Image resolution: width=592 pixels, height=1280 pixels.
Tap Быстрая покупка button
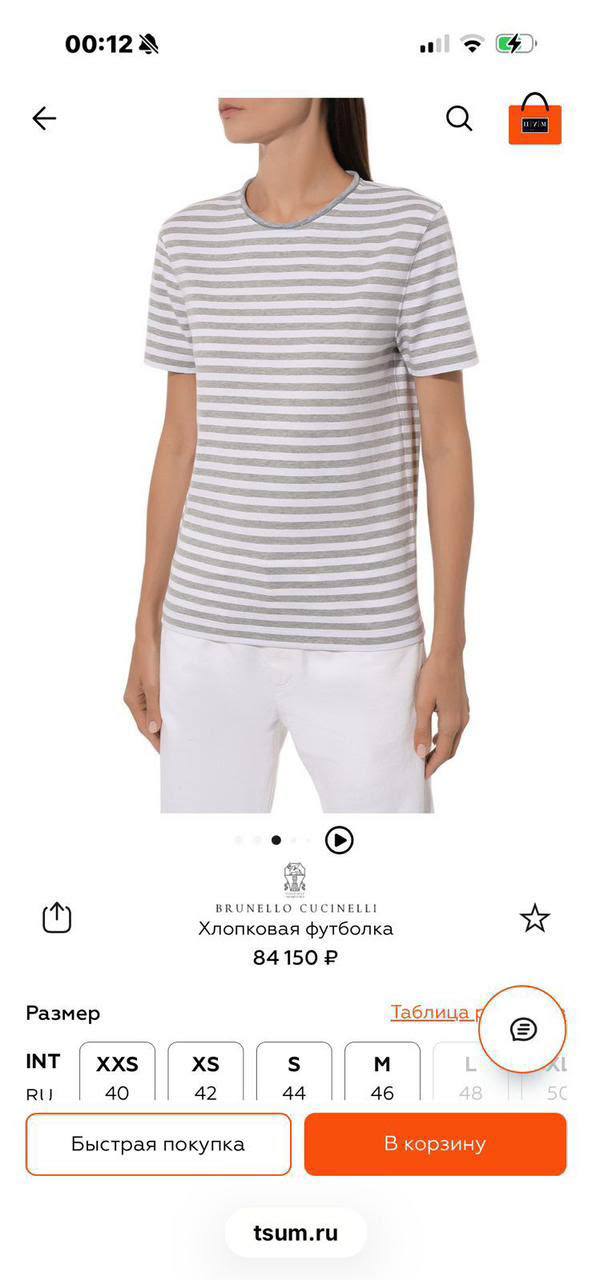[158, 1144]
